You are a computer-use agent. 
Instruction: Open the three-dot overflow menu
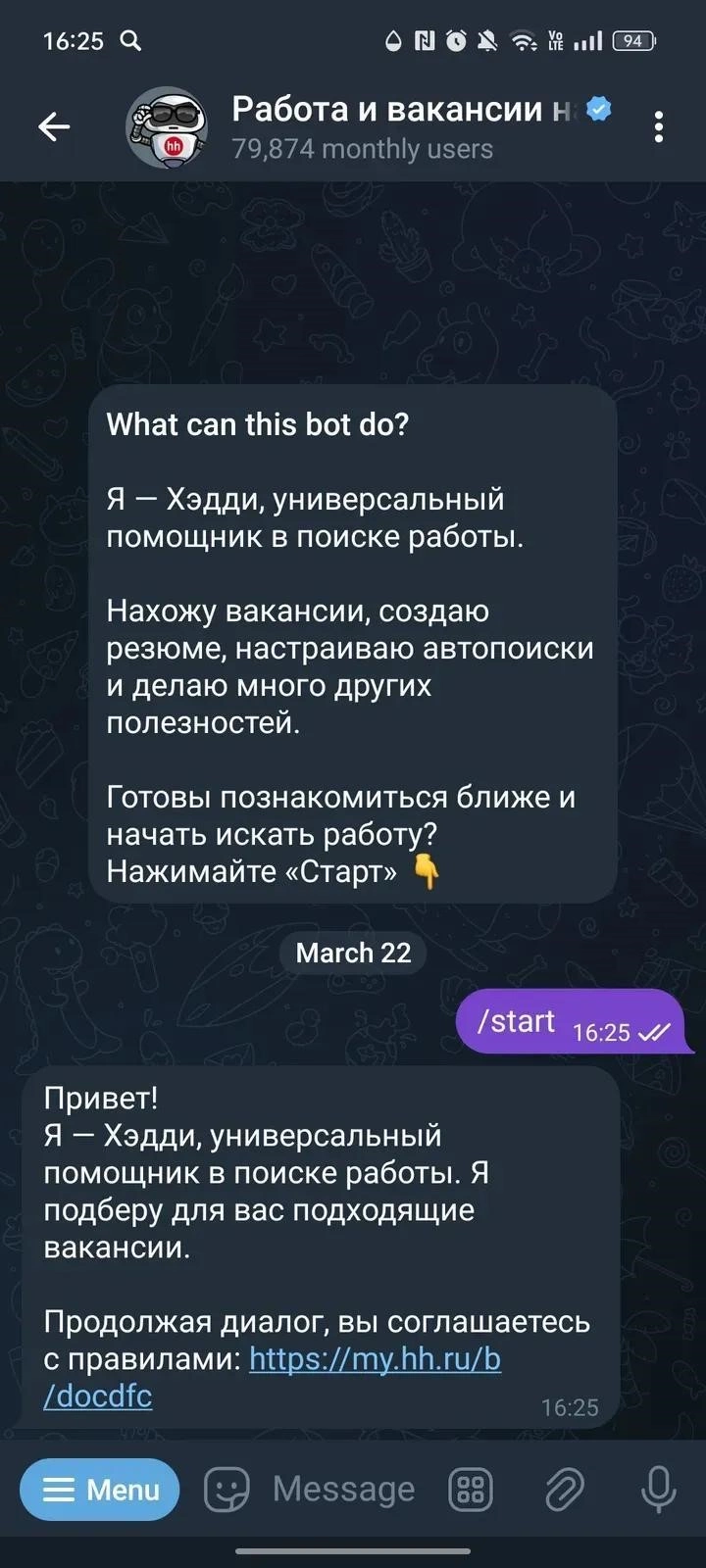click(x=658, y=126)
